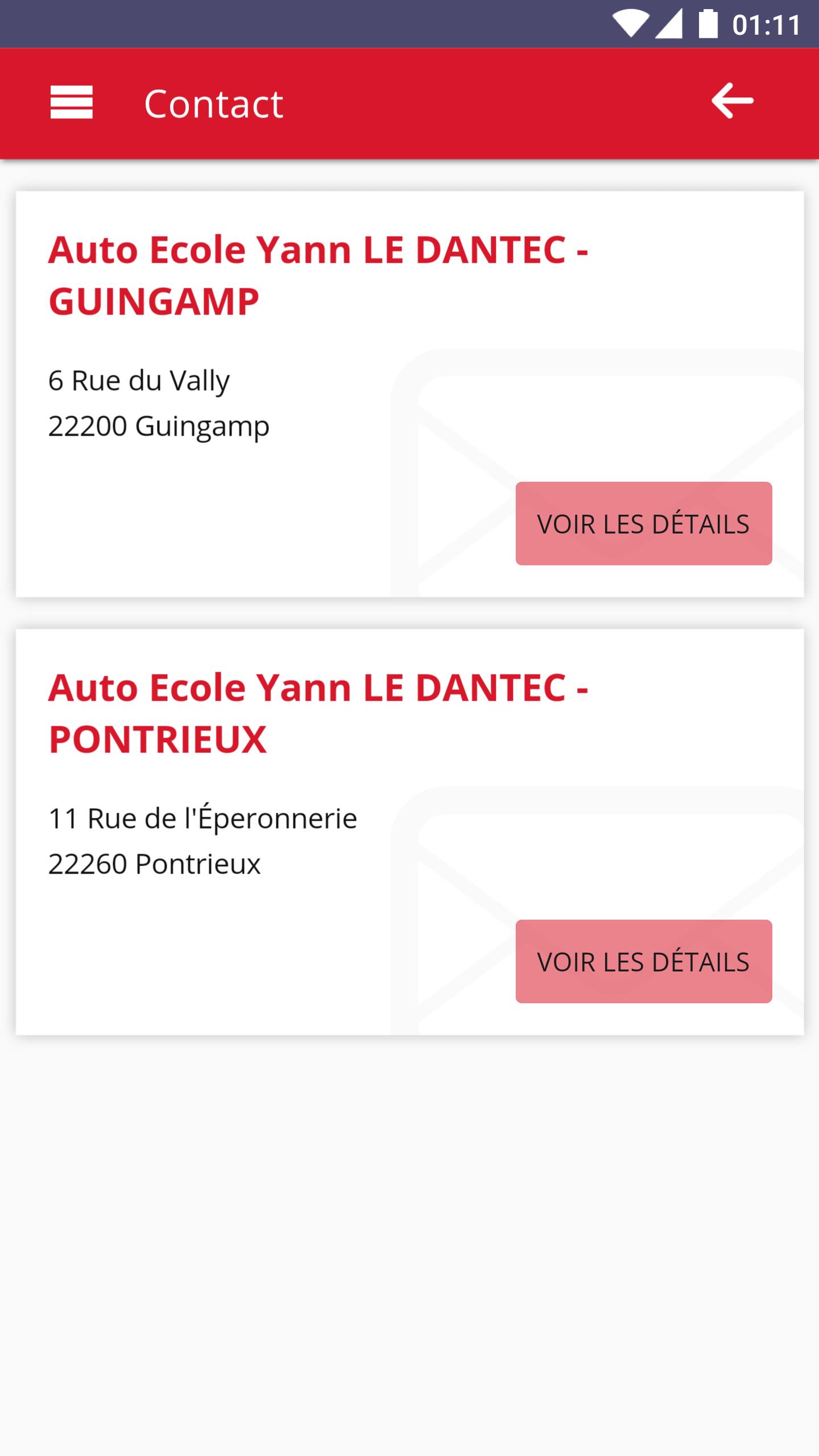Screen dimensions: 819x1456
Task: Tap the text 22260 Pontrieux
Action: click(154, 863)
